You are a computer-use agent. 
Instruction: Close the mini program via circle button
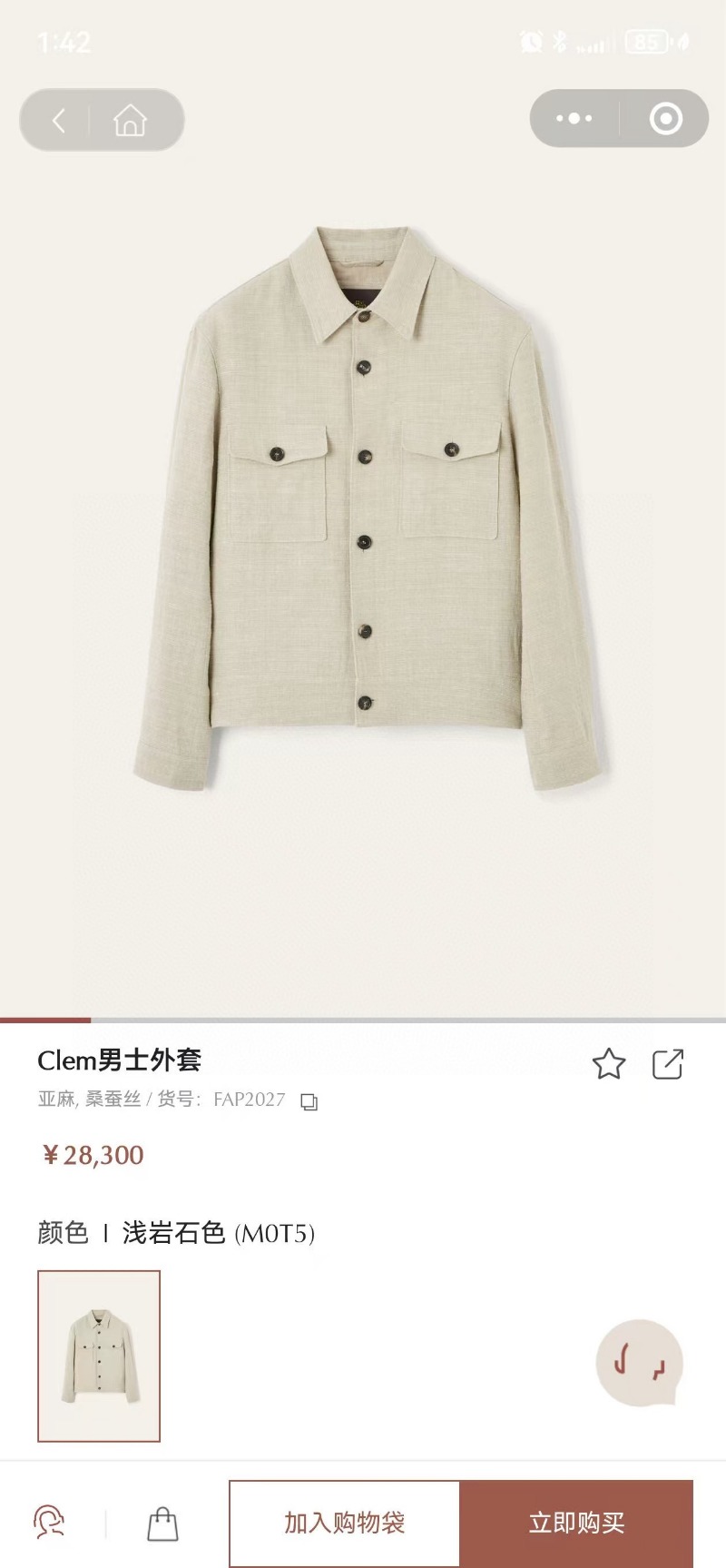click(665, 118)
